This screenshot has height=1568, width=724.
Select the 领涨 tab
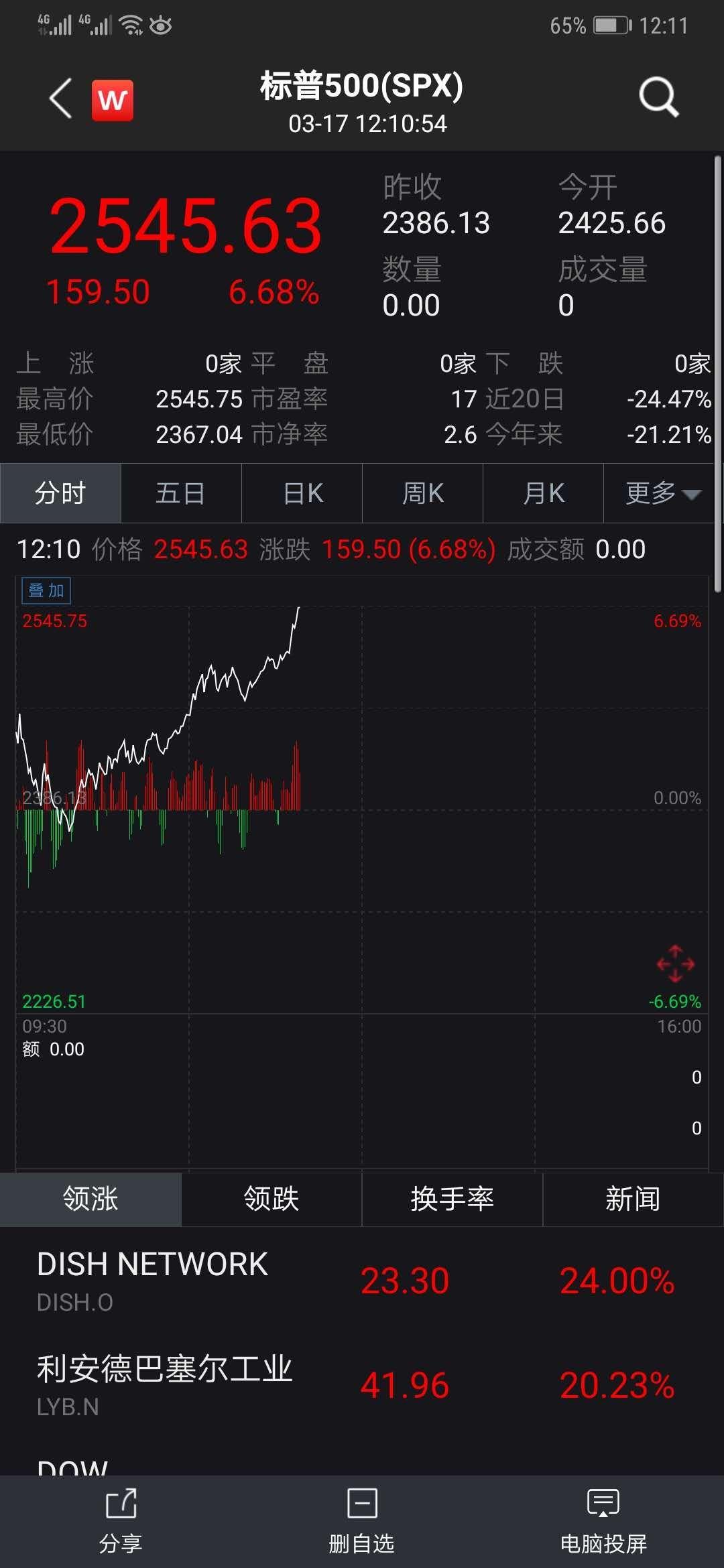90,1199
